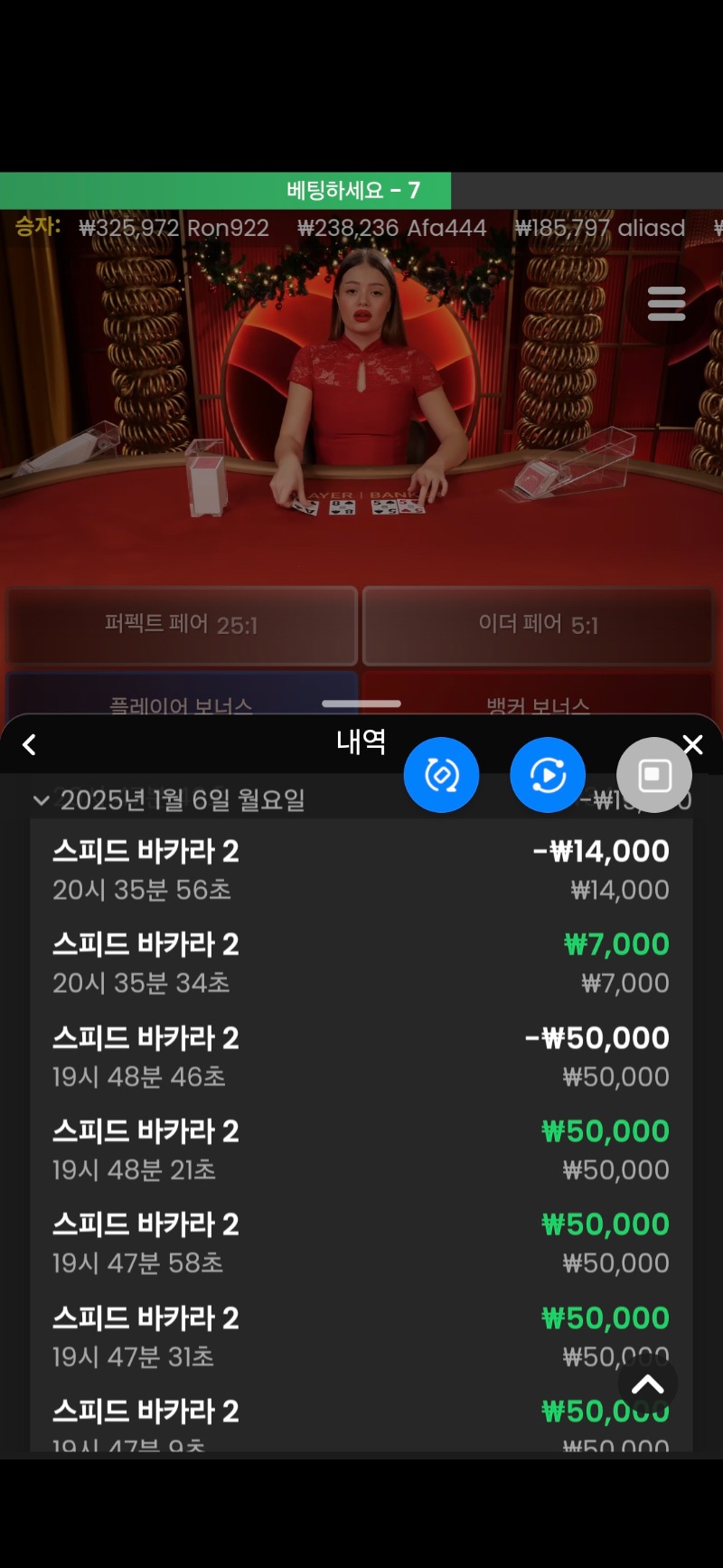Screen dimensions: 723x1568
Task: Tap the blue replay recording floating button
Action: coord(548,775)
